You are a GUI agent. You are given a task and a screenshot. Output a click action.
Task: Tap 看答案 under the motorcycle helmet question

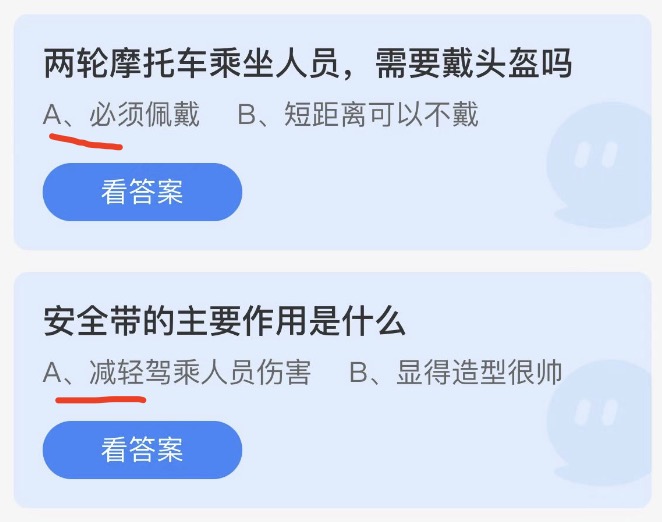coord(142,192)
